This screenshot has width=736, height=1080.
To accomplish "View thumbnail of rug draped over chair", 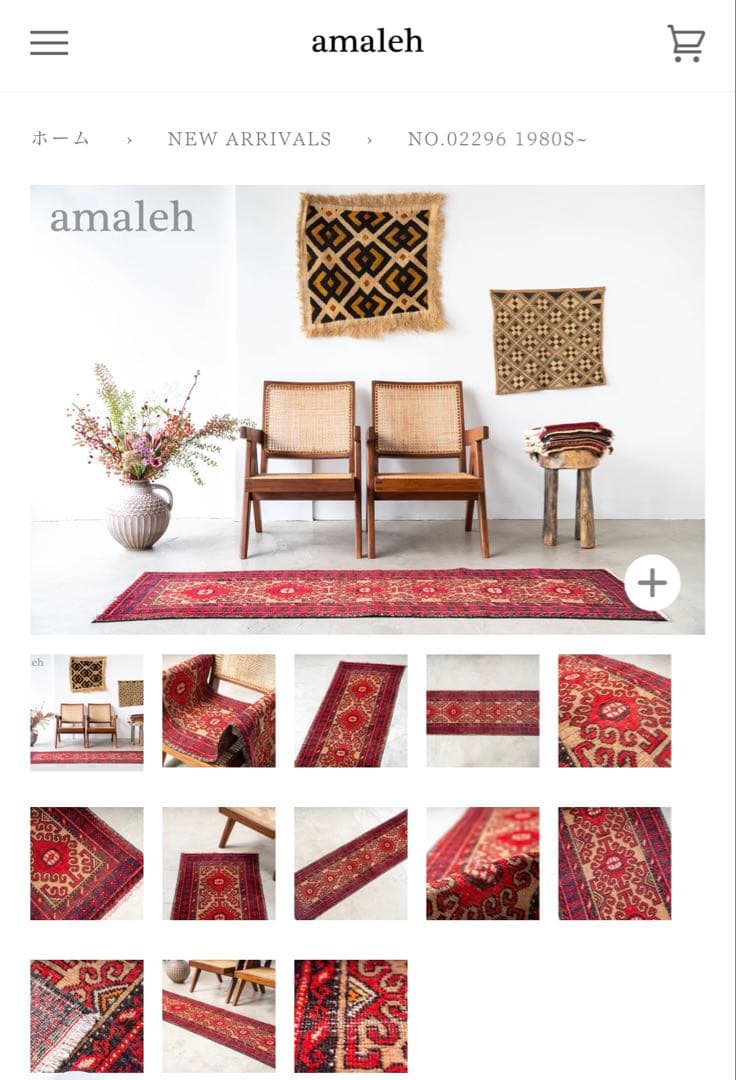I will (x=219, y=711).
